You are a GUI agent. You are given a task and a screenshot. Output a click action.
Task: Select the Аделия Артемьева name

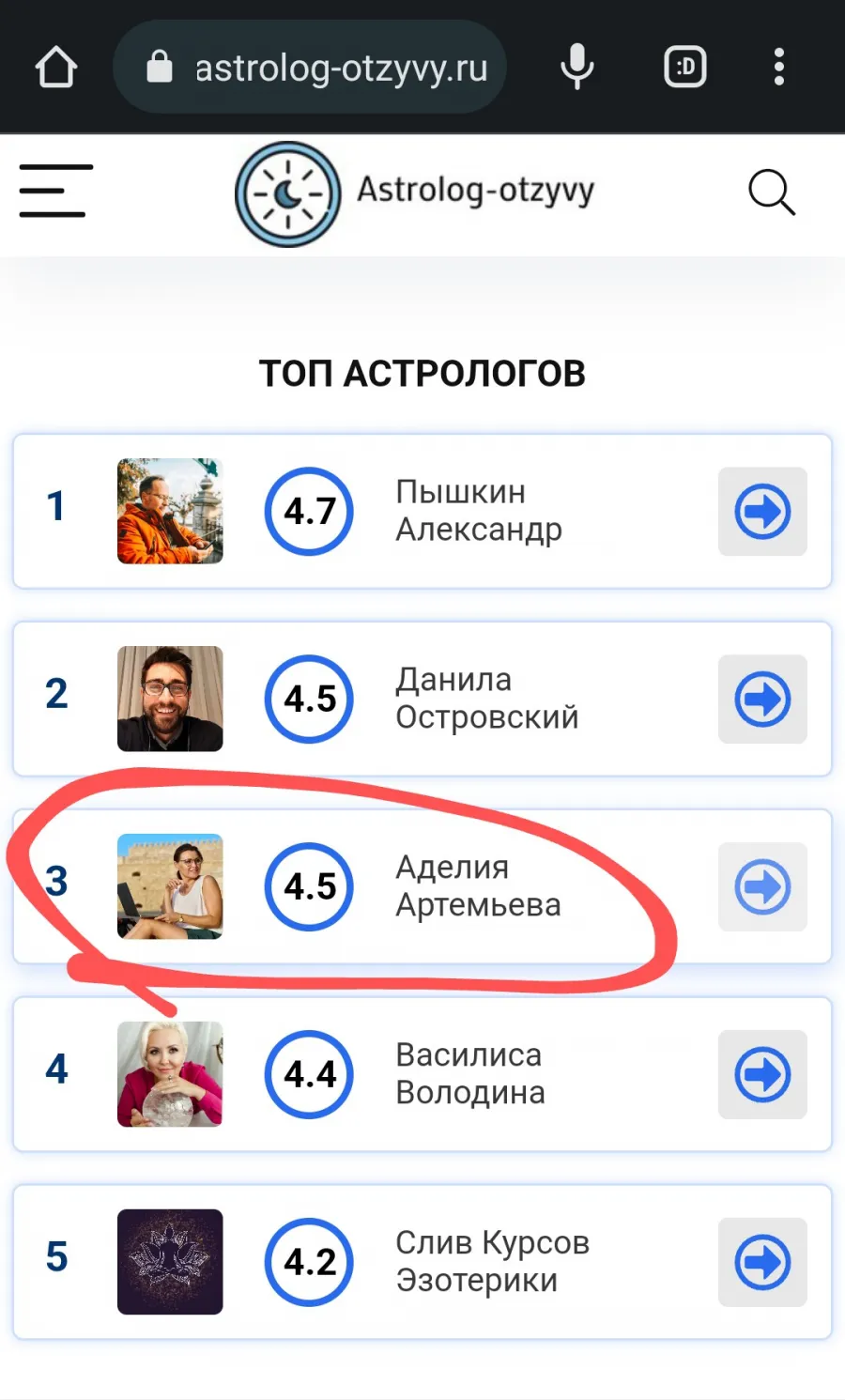[x=478, y=885]
